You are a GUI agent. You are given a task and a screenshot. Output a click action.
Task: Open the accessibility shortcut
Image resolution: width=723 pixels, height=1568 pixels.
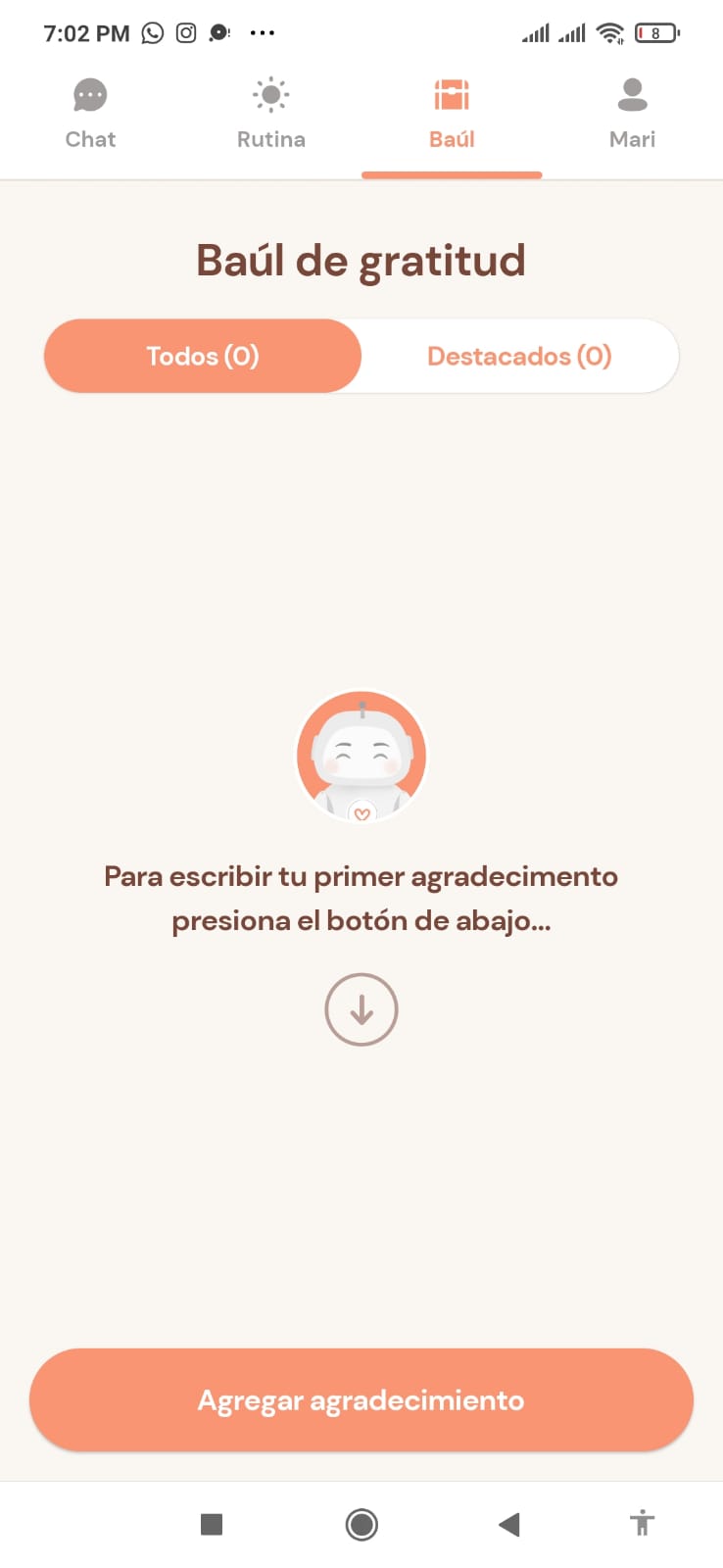tap(643, 1524)
